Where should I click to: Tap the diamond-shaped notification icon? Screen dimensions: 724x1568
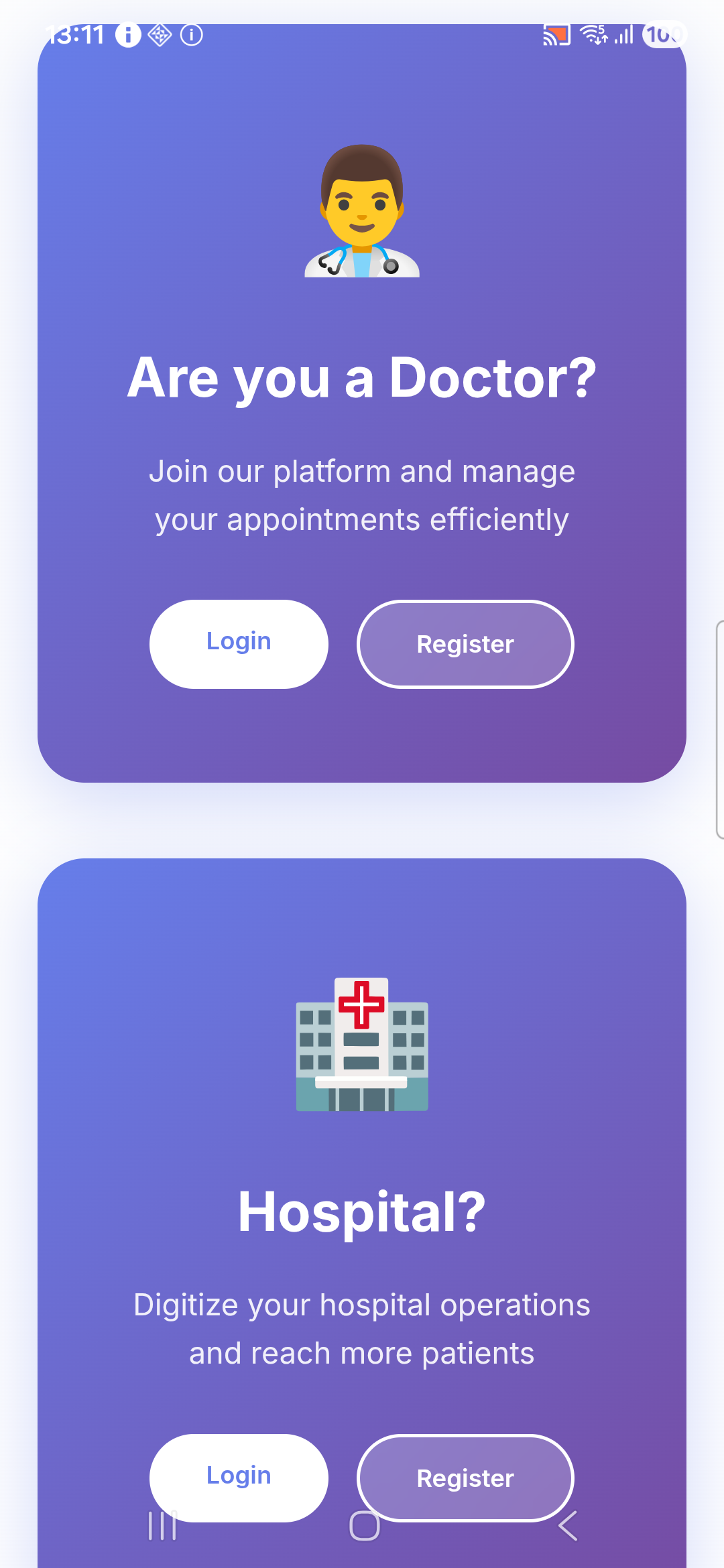coord(158,35)
